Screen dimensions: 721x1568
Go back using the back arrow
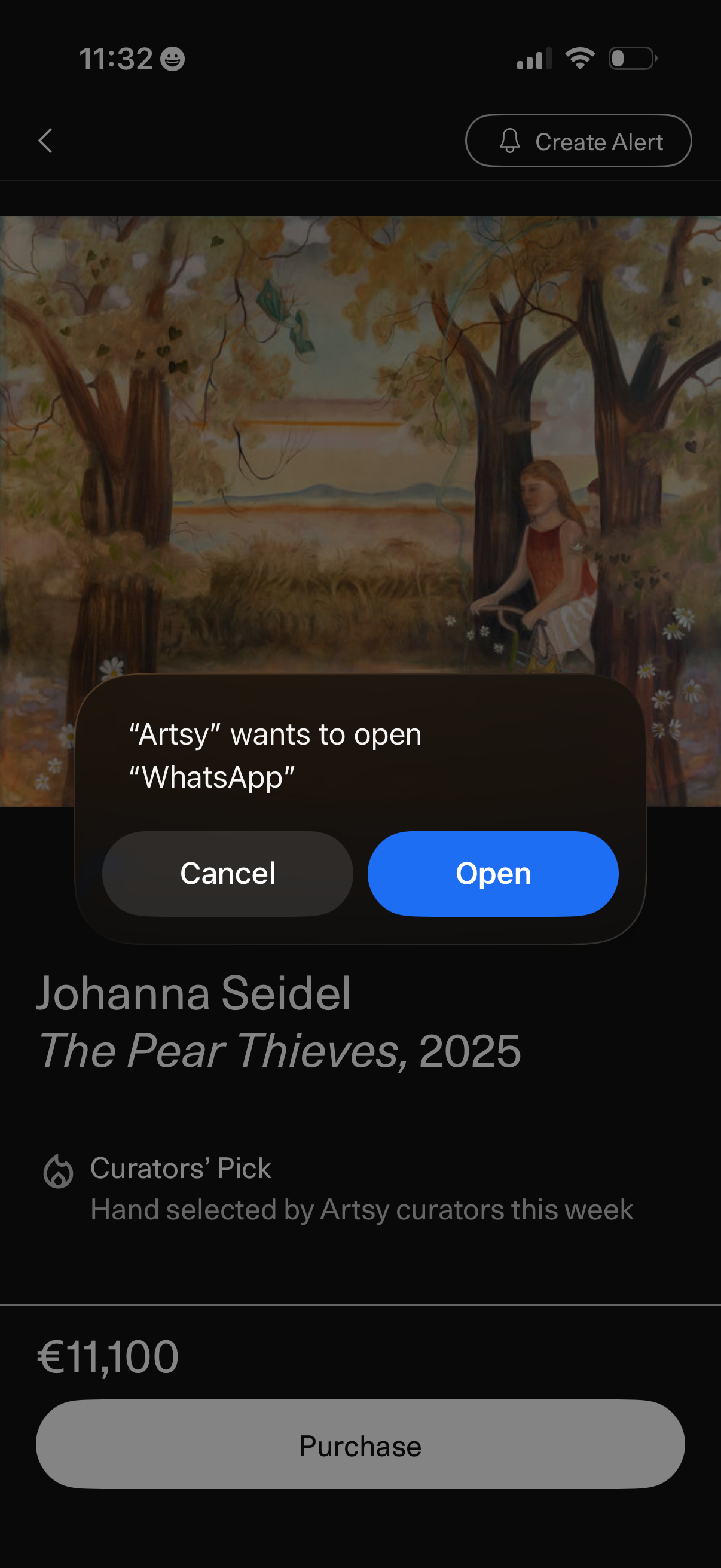(45, 141)
